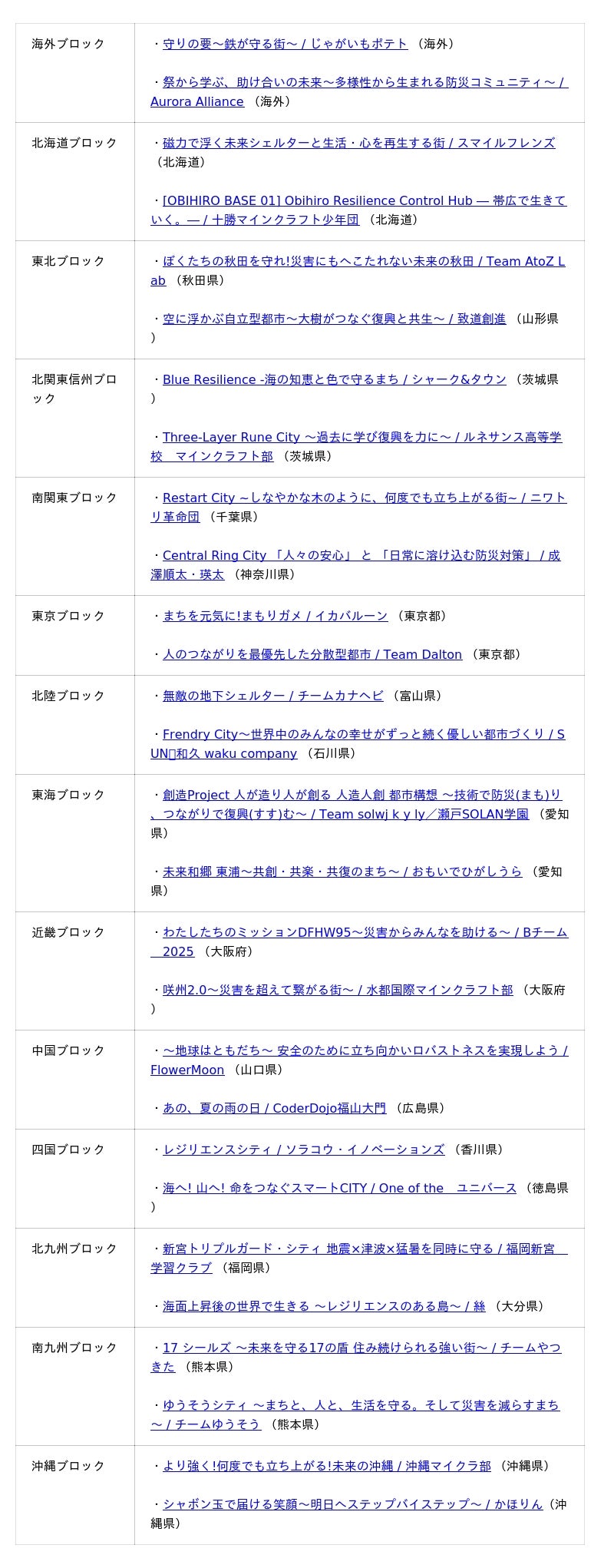
Task: Open the 無敵の地下シェルター link
Action: pyautogui.click(x=272, y=696)
